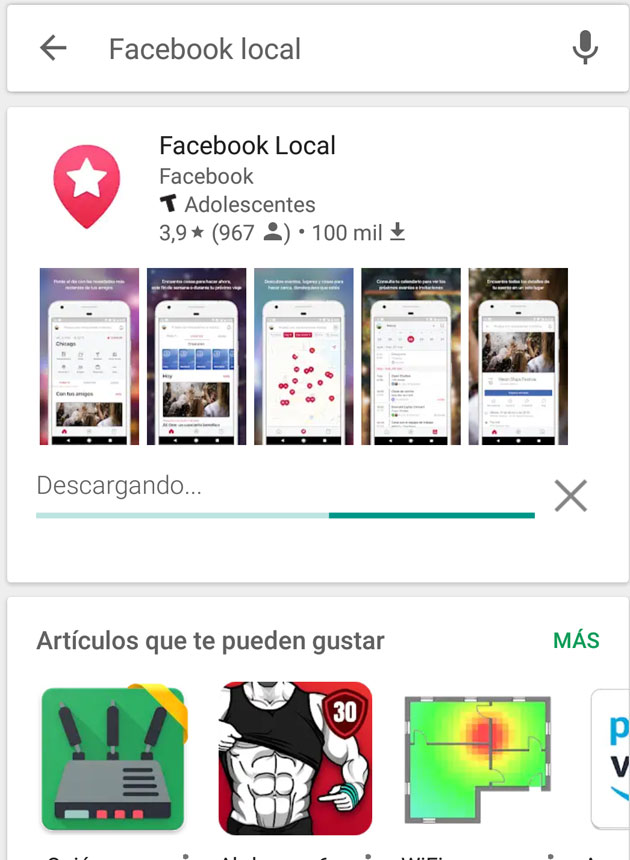Go back from the search results

click(x=53, y=48)
